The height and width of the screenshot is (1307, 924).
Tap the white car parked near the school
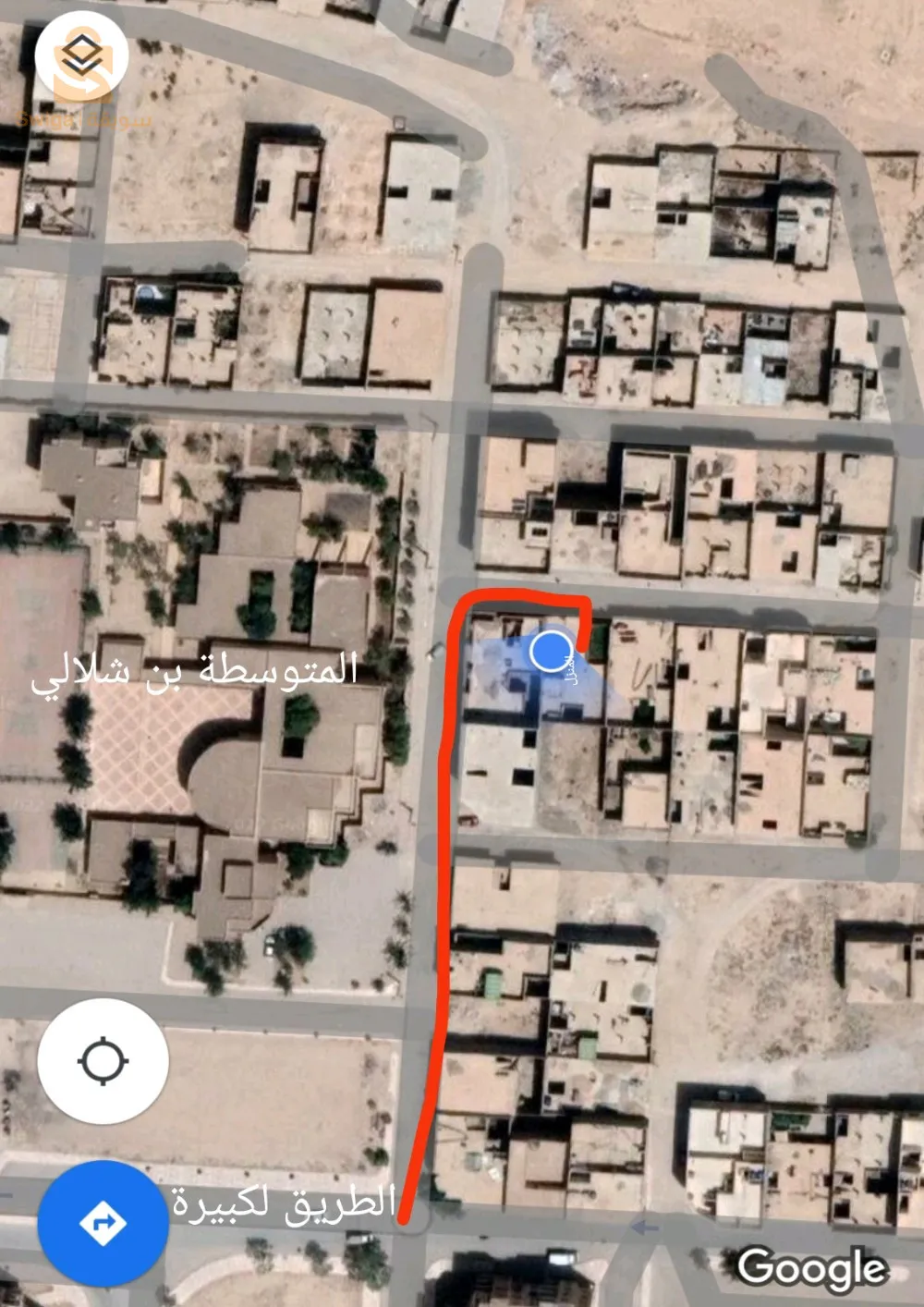pos(270,945)
